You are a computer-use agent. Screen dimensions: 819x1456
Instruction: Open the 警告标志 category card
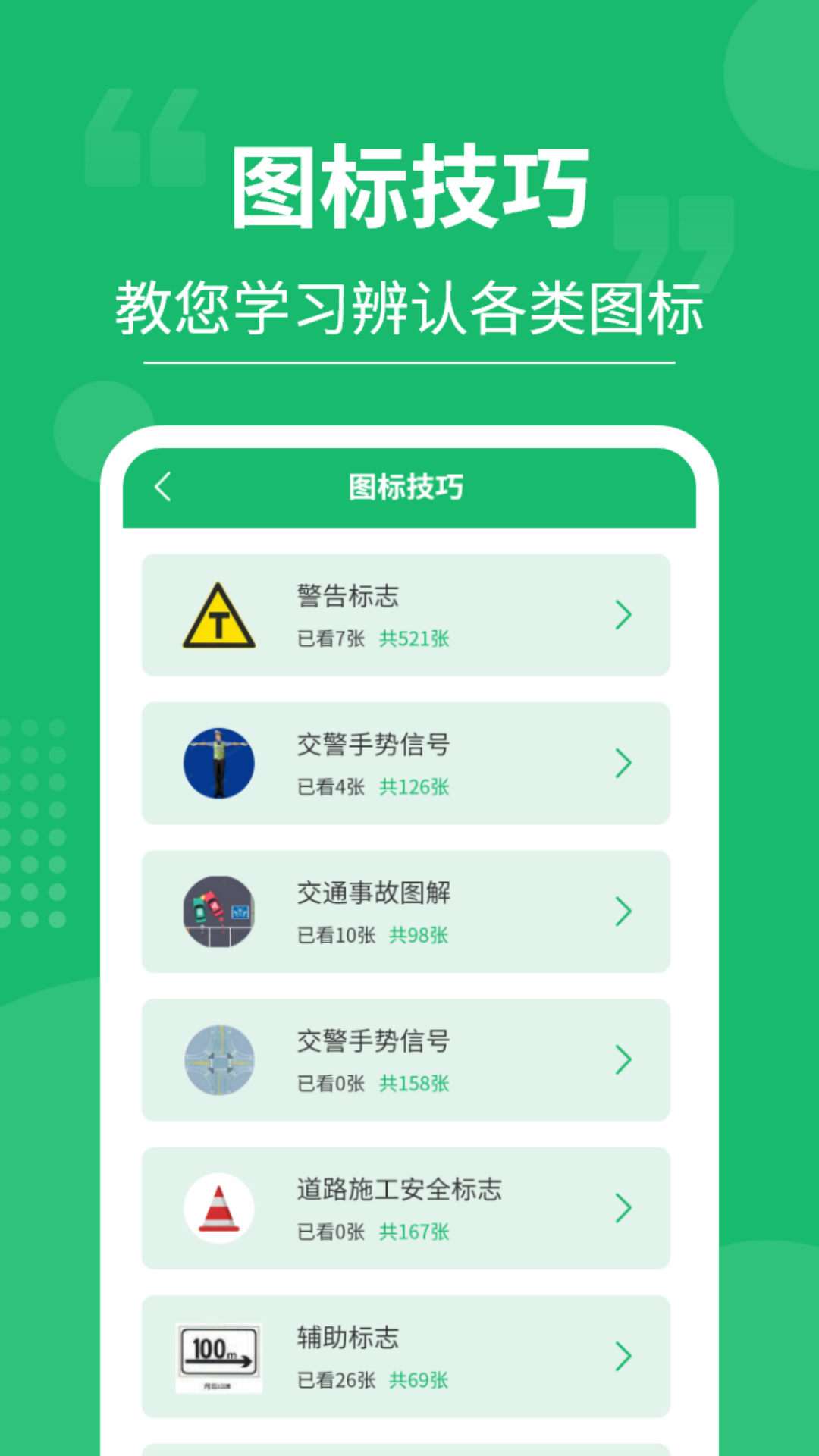(406, 617)
